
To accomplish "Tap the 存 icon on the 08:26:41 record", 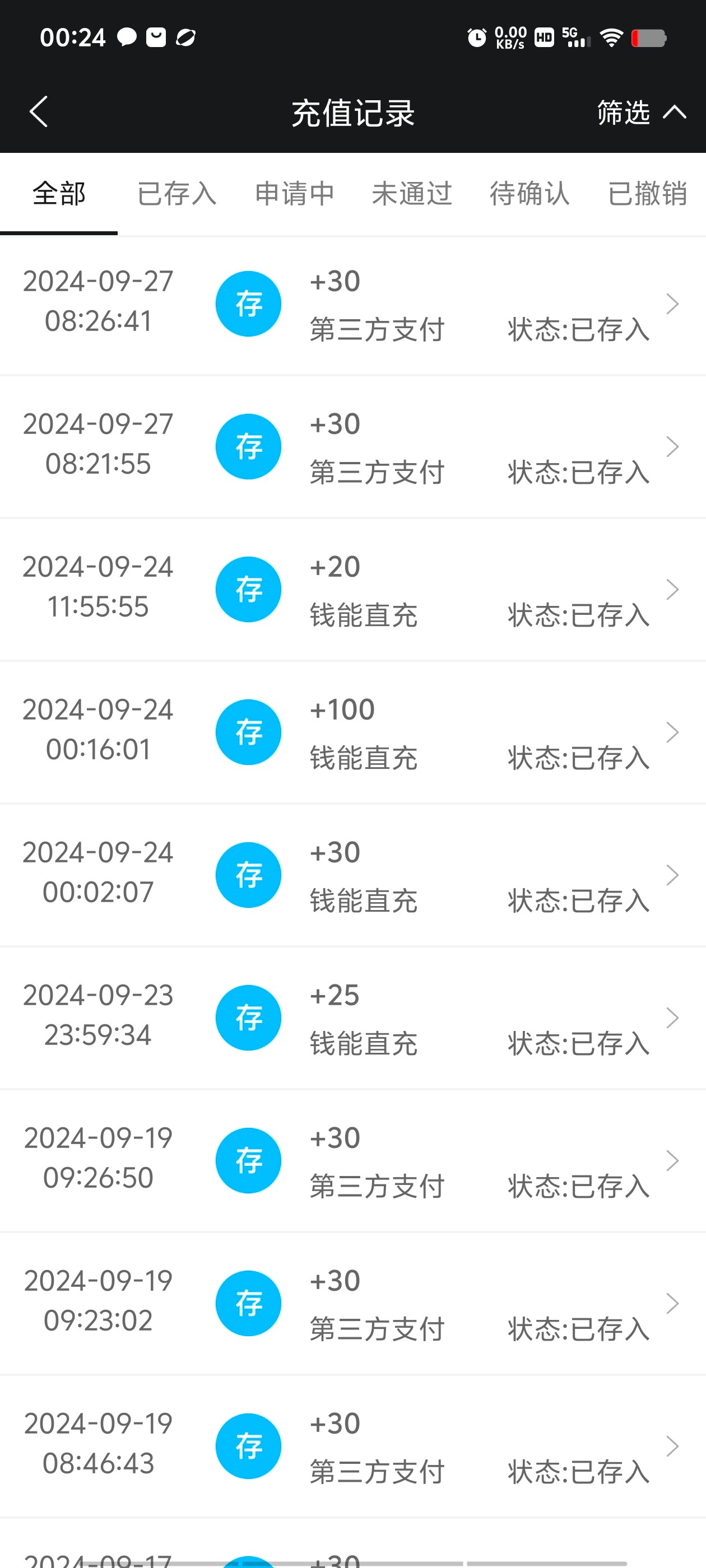I will pos(248,304).
